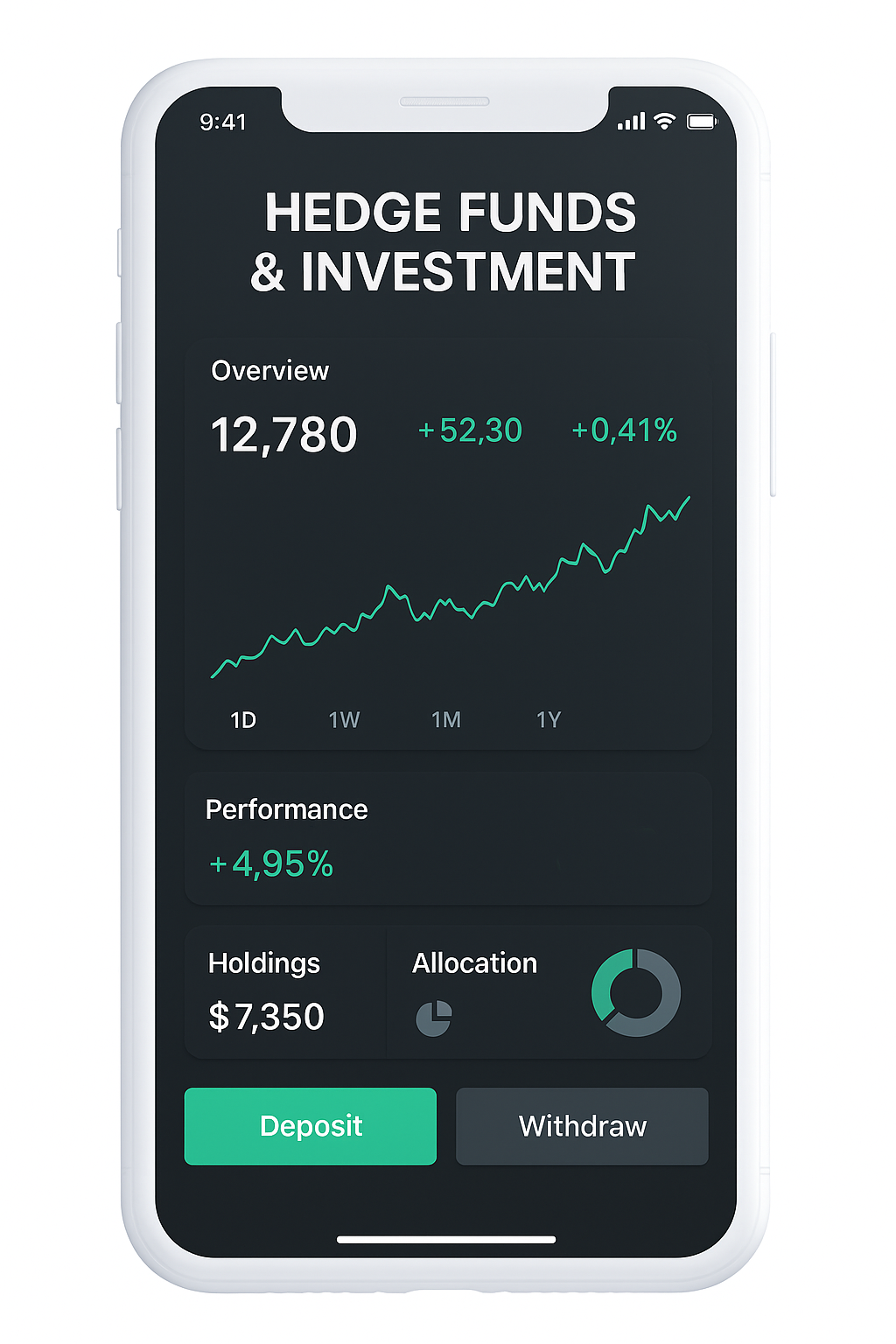Click the battery icon in the status bar

pyautogui.click(x=703, y=121)
